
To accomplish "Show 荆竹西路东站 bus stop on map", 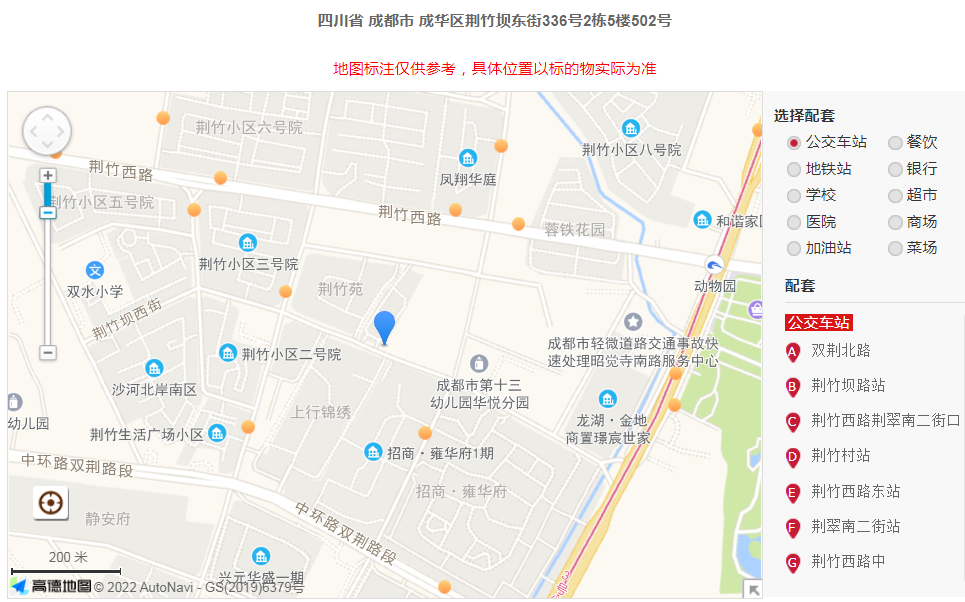I will [855, 491].
